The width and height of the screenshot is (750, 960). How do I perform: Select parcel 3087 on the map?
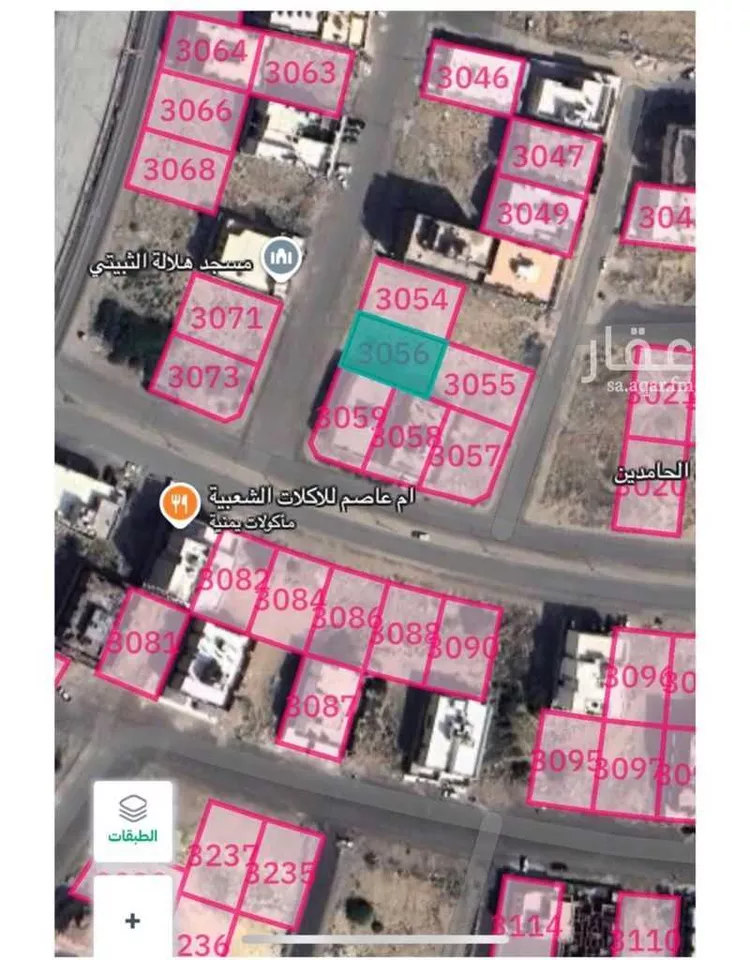(320, 707)
